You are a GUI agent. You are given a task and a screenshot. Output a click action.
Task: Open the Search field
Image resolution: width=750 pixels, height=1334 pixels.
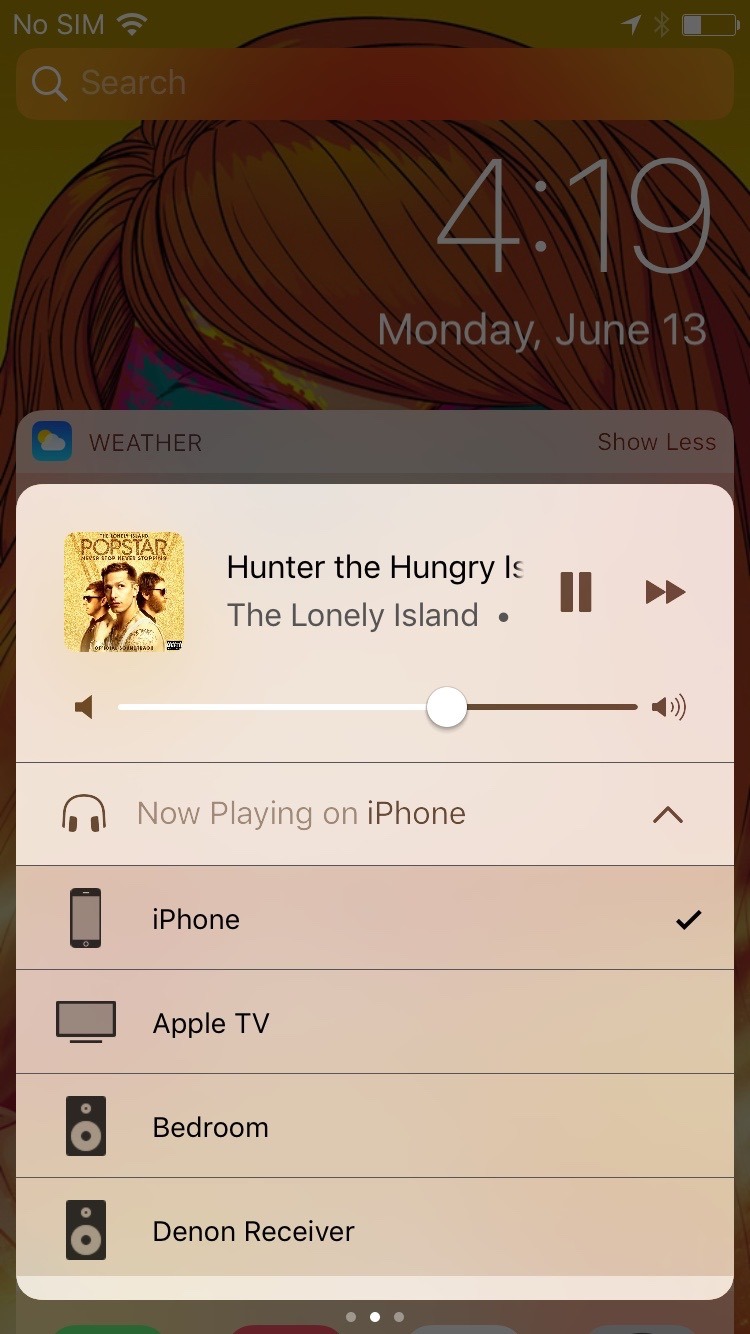pos(375,83)
